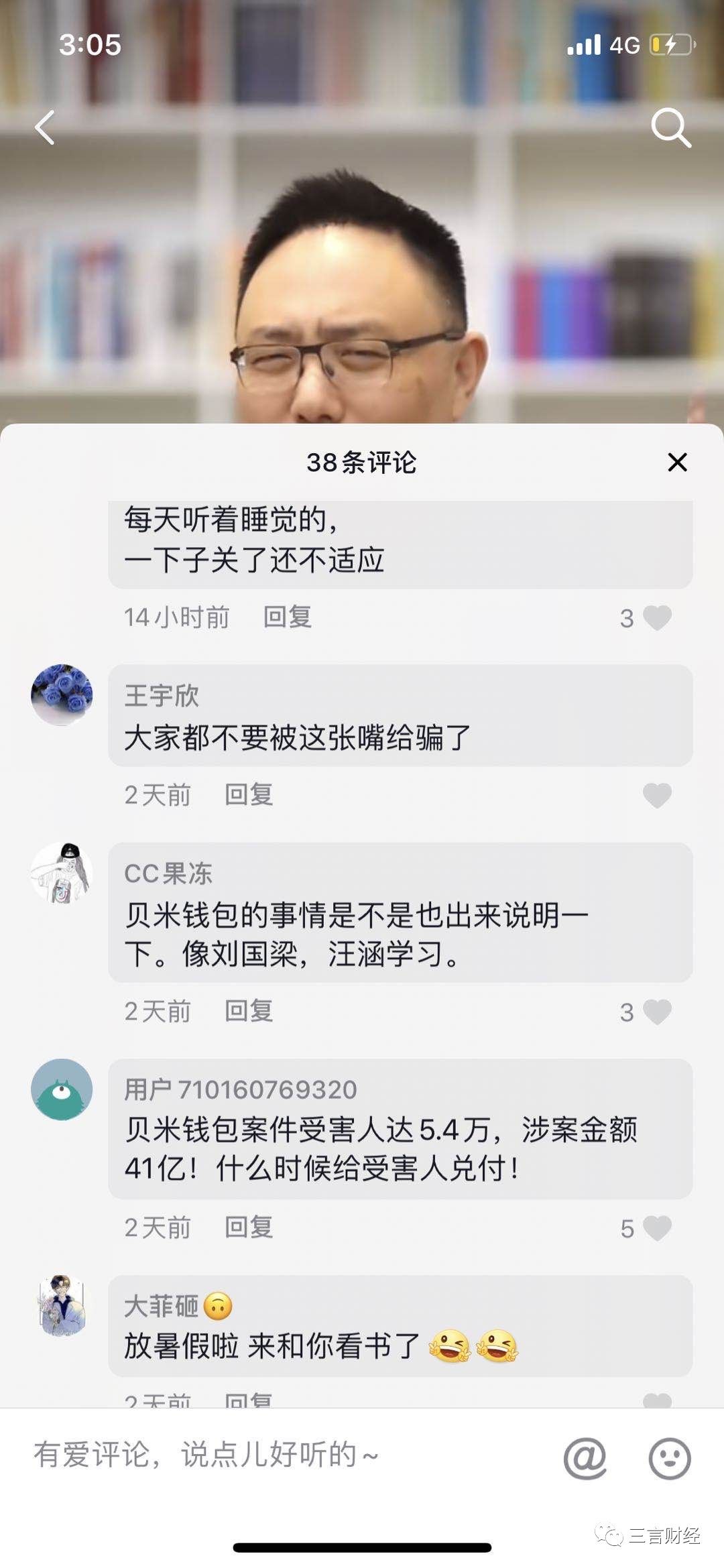Screen dimensions: 724x1568
Task: Reply to 王宇欣's comment
Action: [x=249, y=794]
